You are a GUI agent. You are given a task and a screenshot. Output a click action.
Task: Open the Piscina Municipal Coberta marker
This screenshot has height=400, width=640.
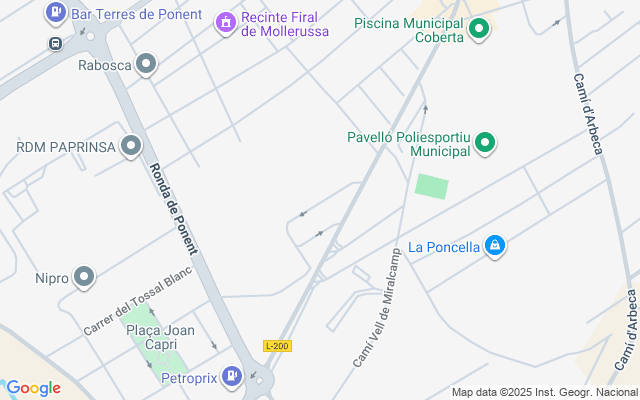pos(479,29)
